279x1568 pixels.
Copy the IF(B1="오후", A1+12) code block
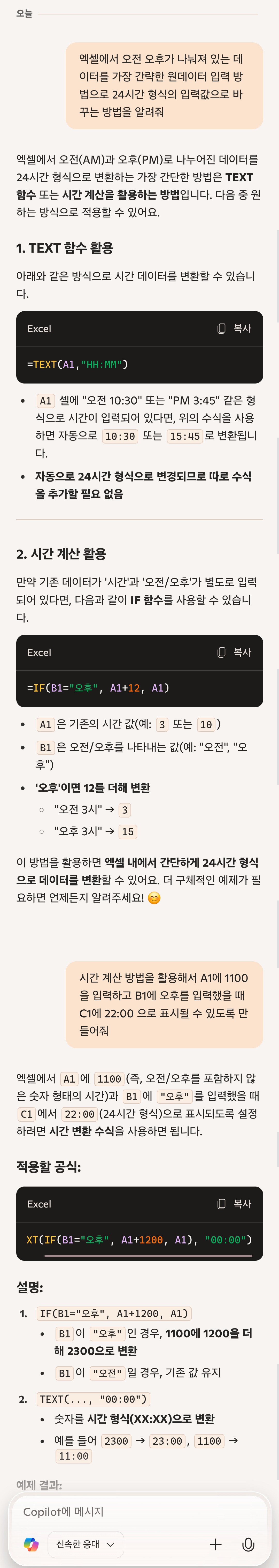234,652
